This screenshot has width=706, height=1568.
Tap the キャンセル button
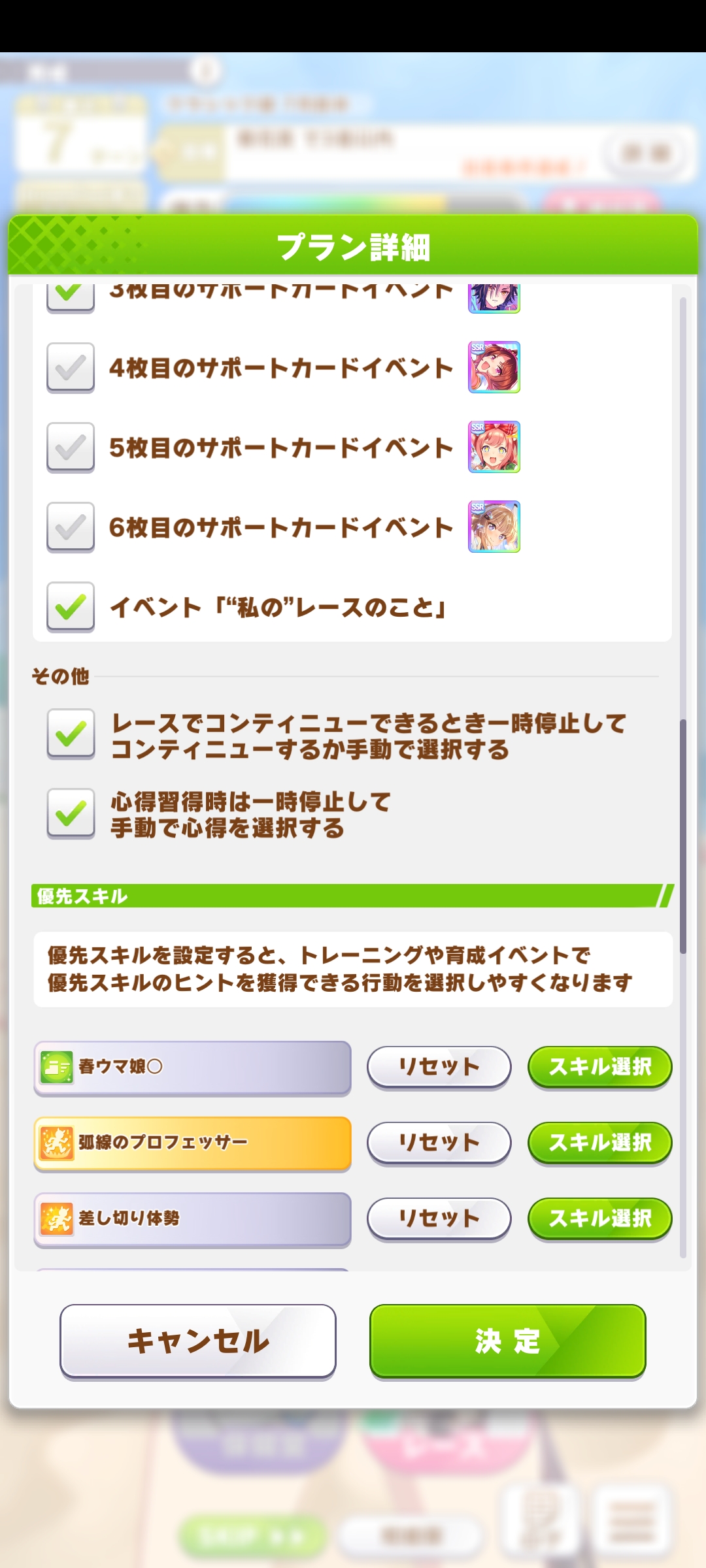[198, 1341]
